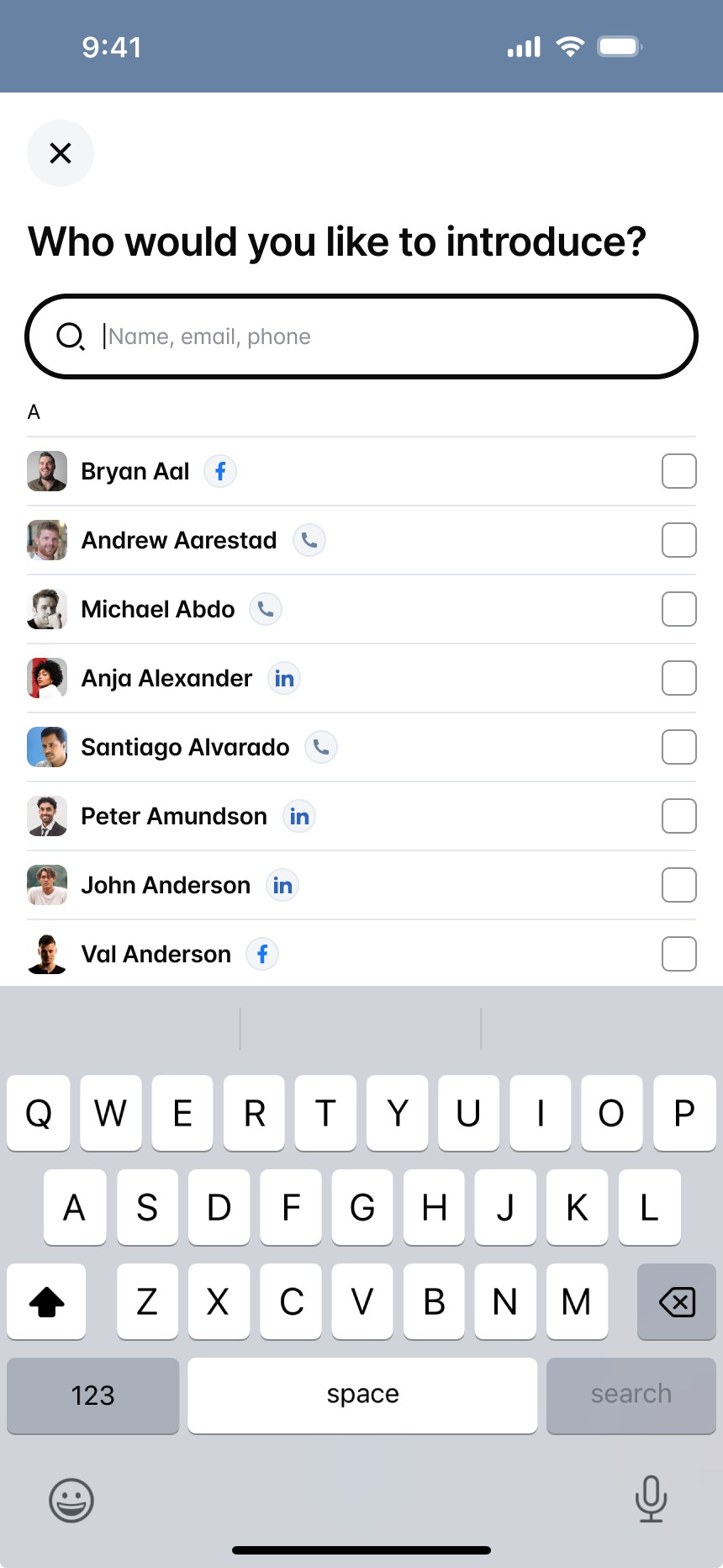Tick the checkbox next to Michael Abdo

pyautogui.click(x=678, y=609)
